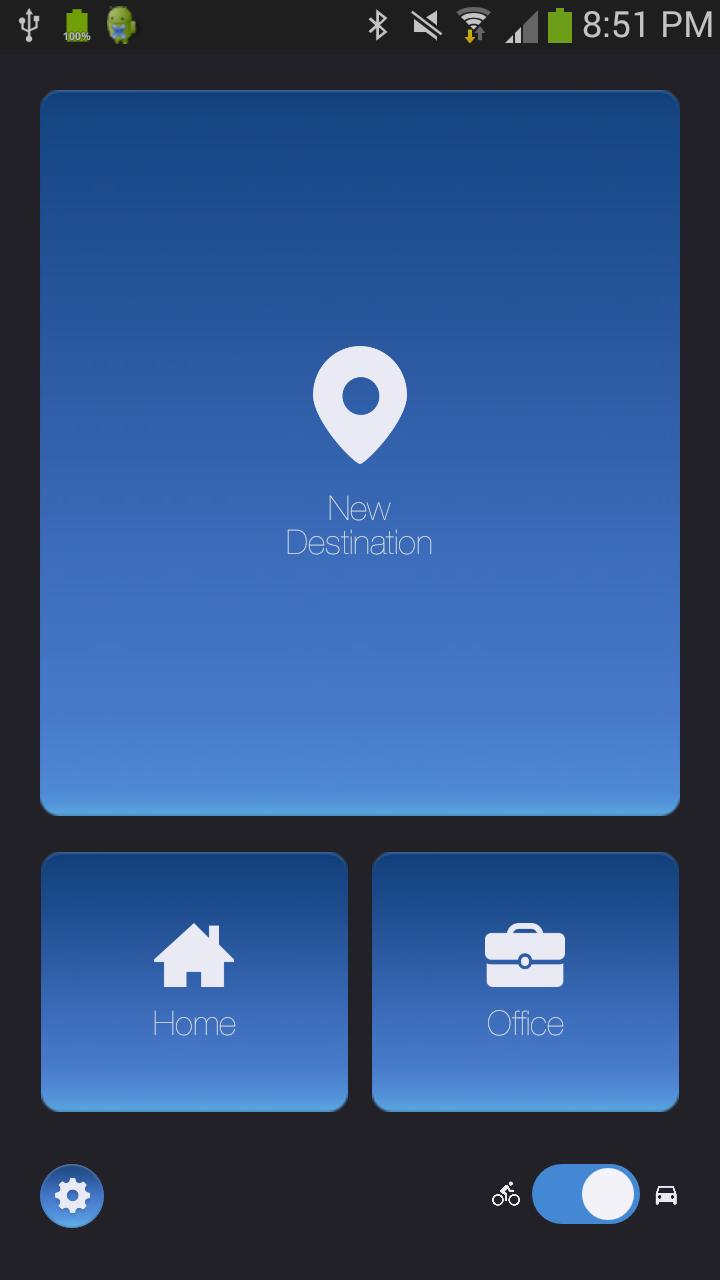Navigate to Office
This screenshot has height=1280, width=720.
pos(525,981)
